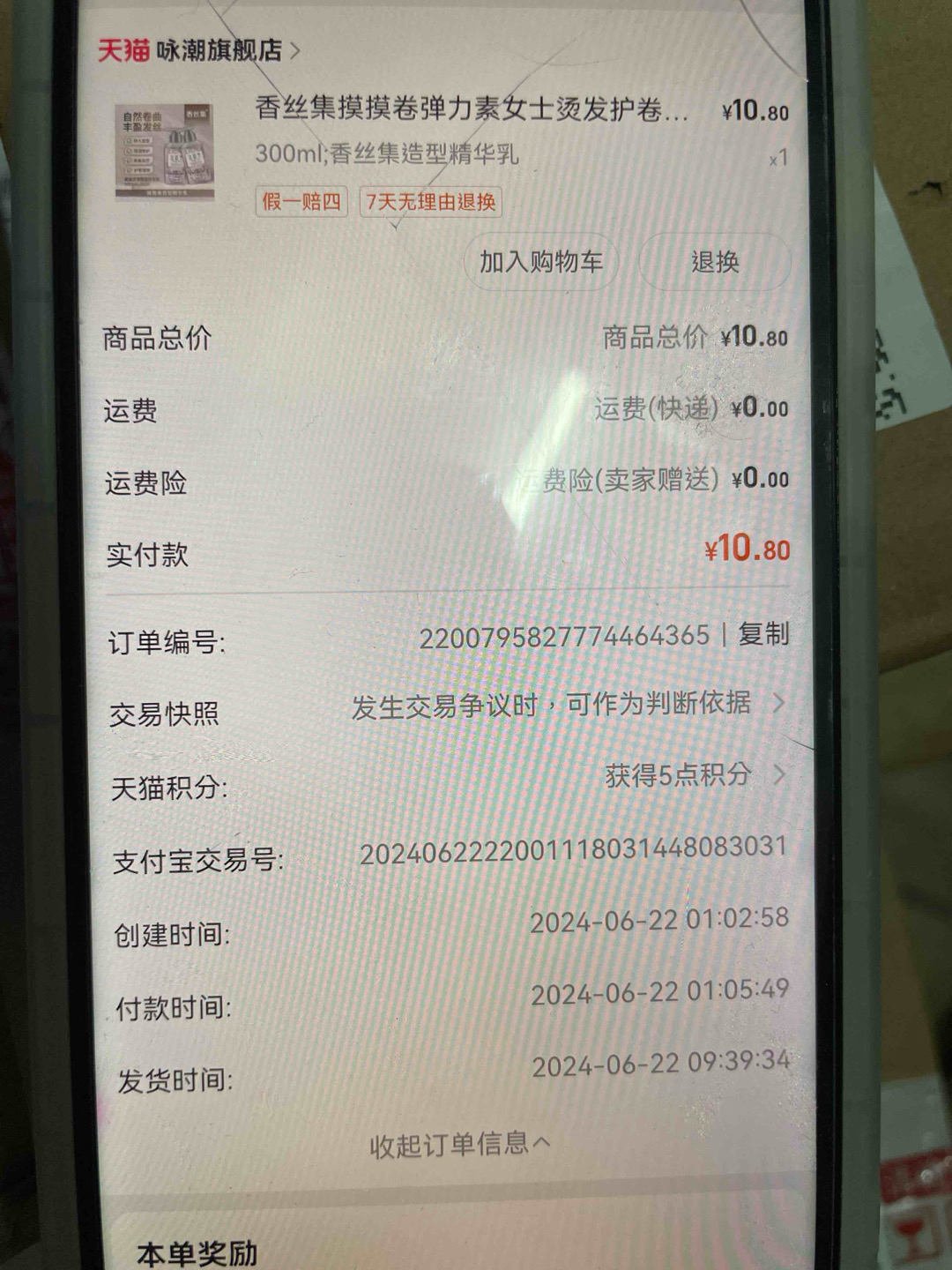This screenshot has width=952, height=1270.
Task: Copy the order number via 复制
Action: point(763,633)
